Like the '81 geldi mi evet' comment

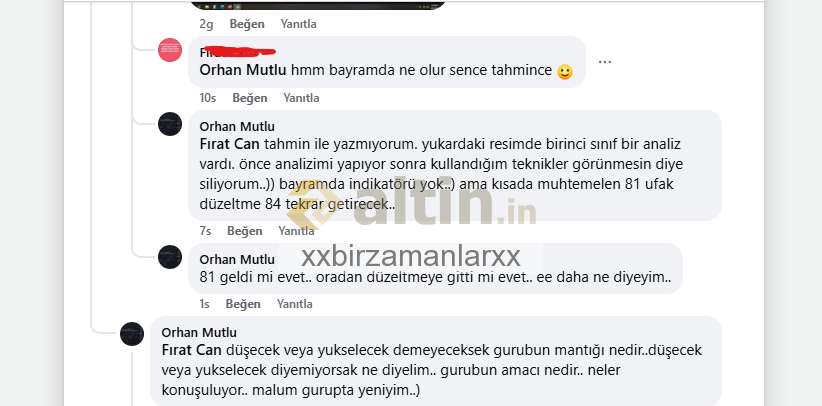click(x=243, y=304)
